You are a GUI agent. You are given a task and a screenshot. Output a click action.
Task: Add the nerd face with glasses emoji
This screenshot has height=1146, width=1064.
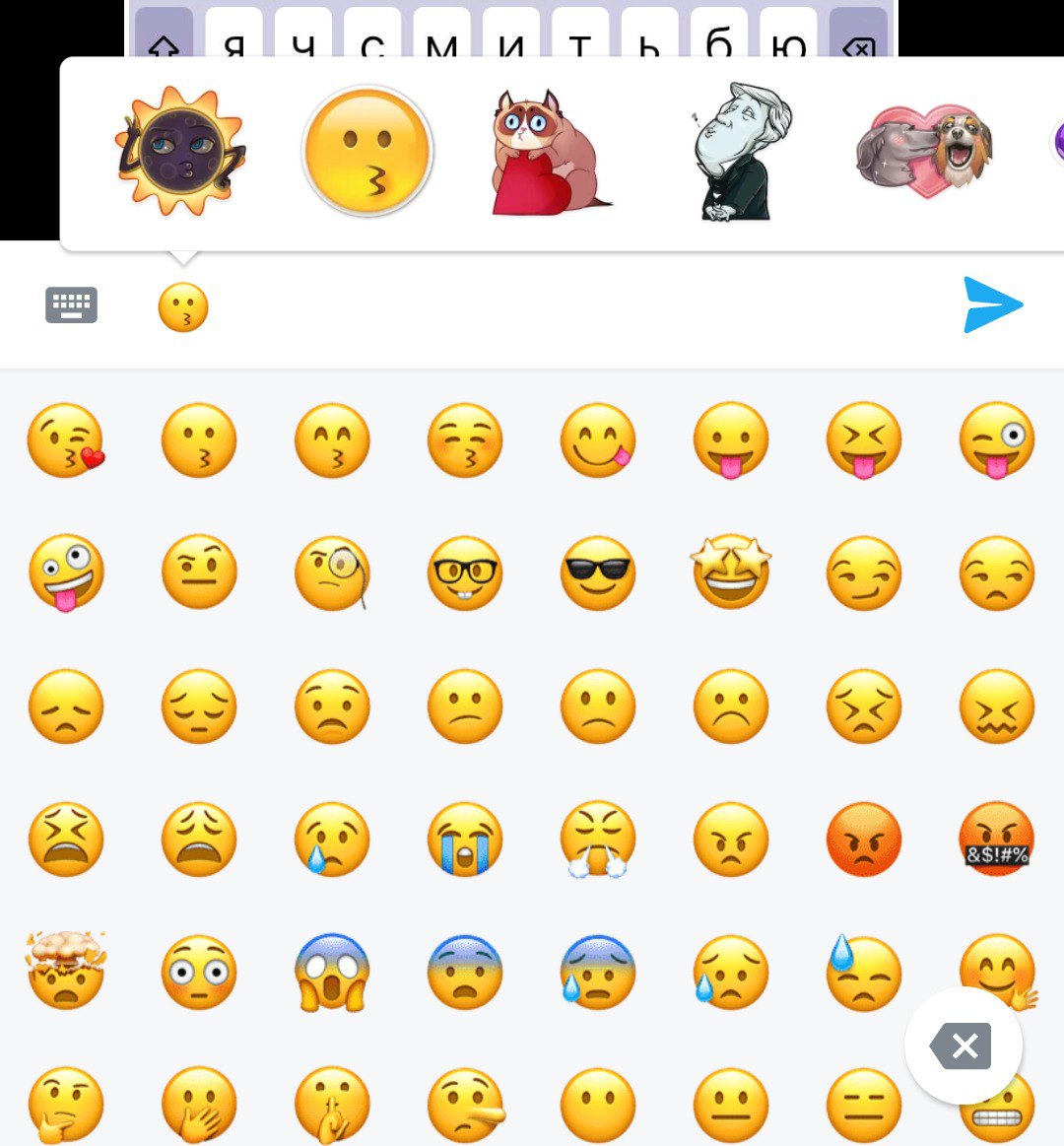465,573
